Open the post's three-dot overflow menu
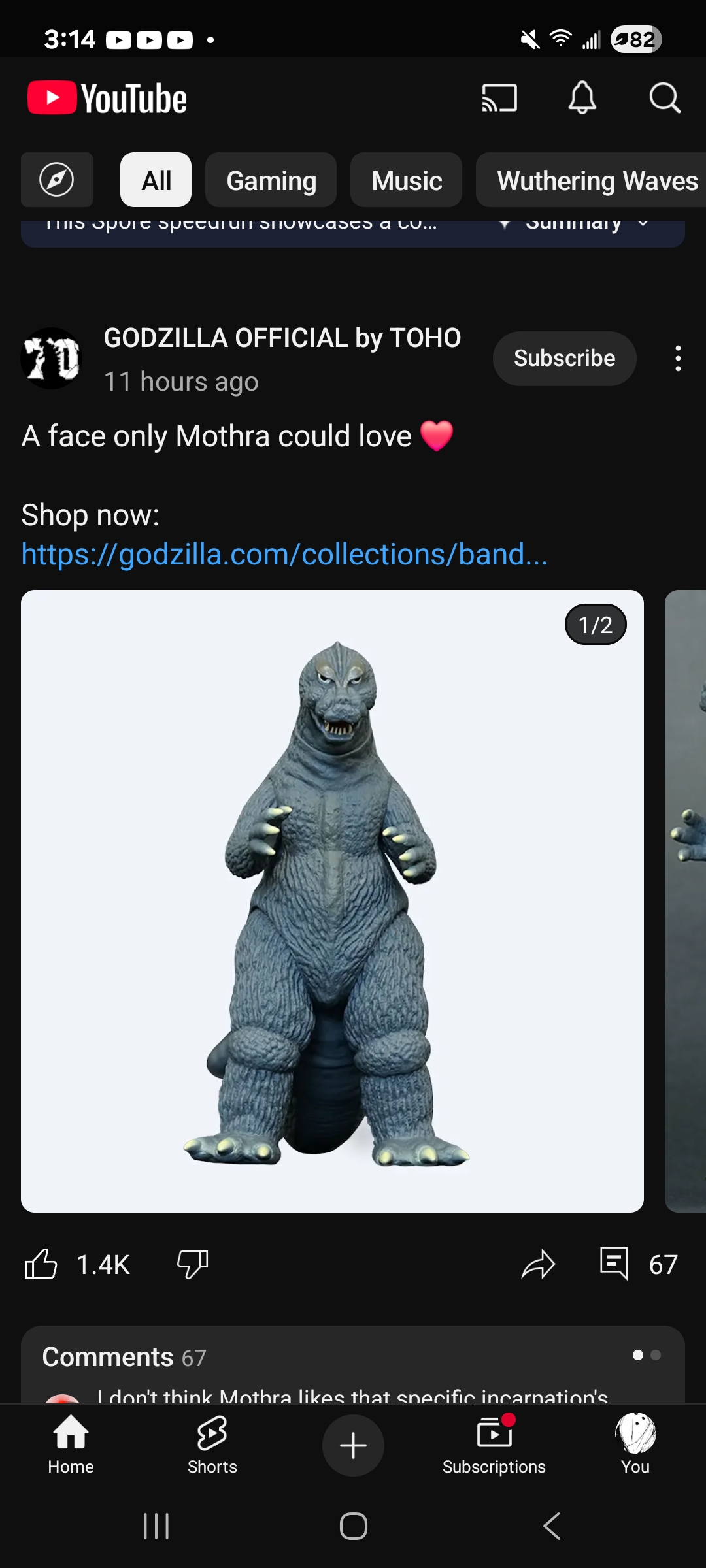The image size is (706, 1568). coord(678,358)
